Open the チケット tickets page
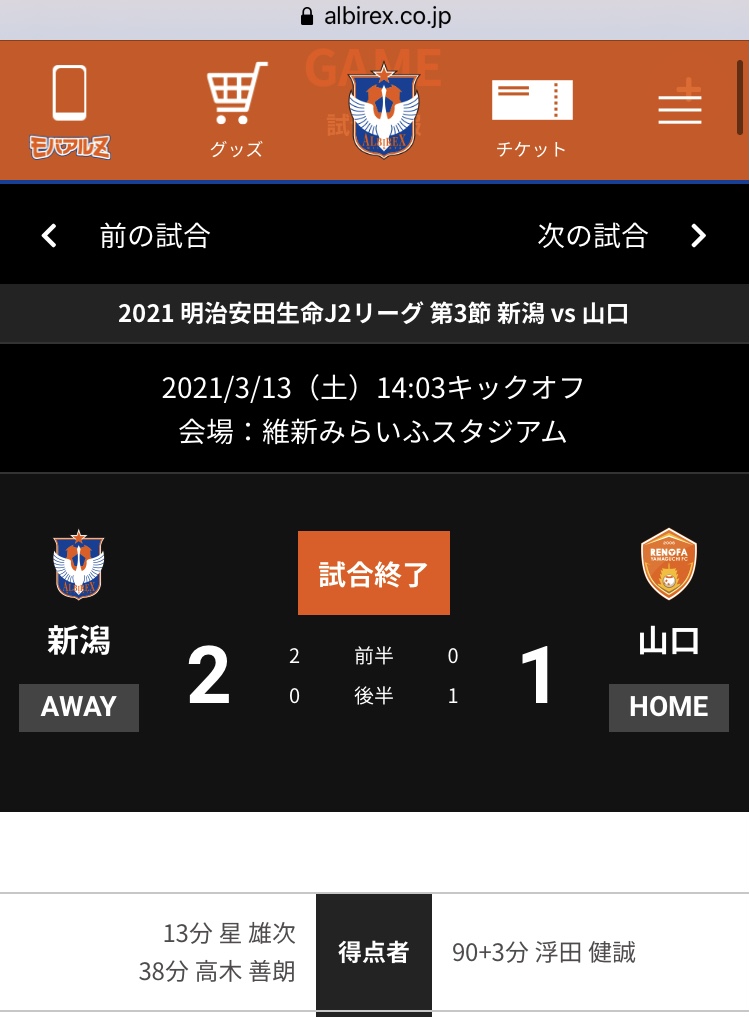 532,113
